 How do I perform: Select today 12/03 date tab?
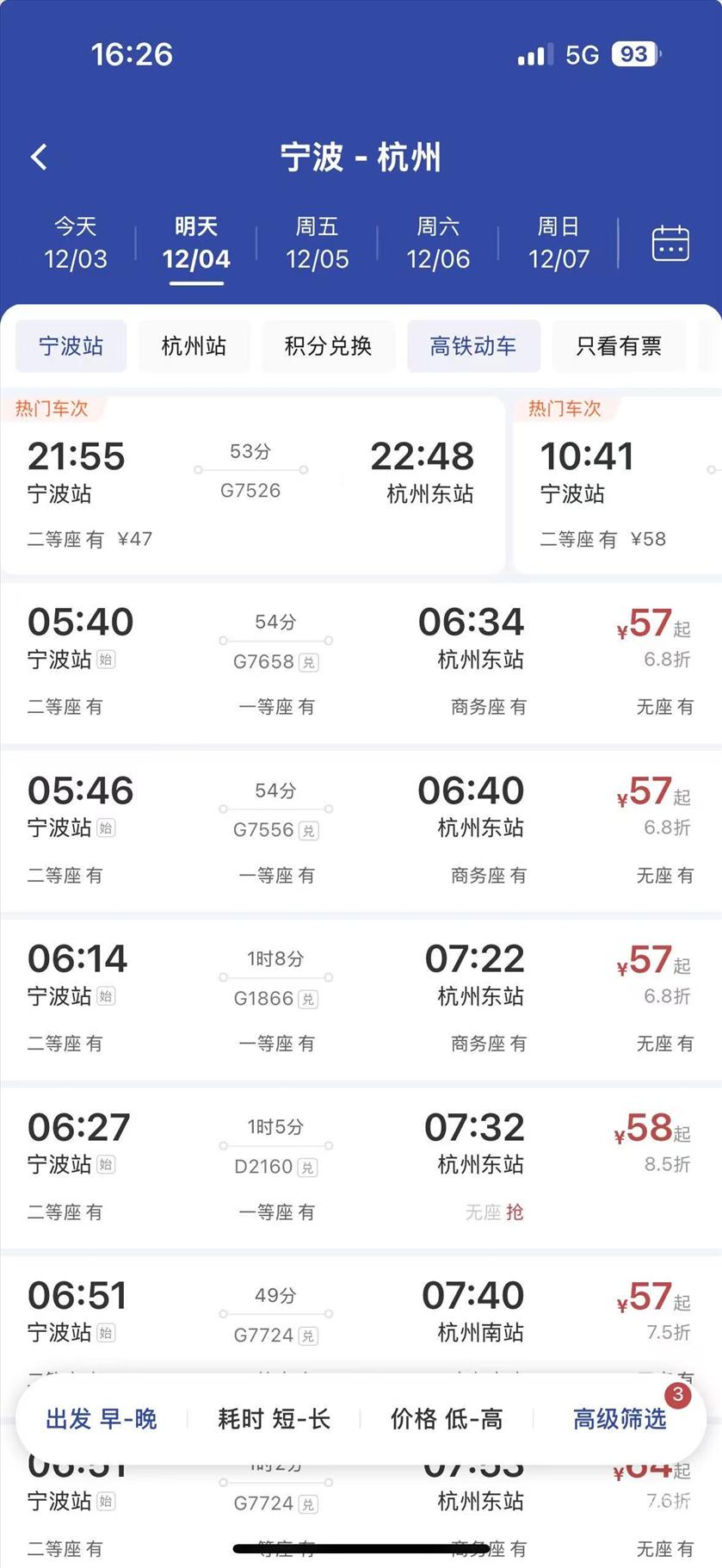[x=76, y=244]
